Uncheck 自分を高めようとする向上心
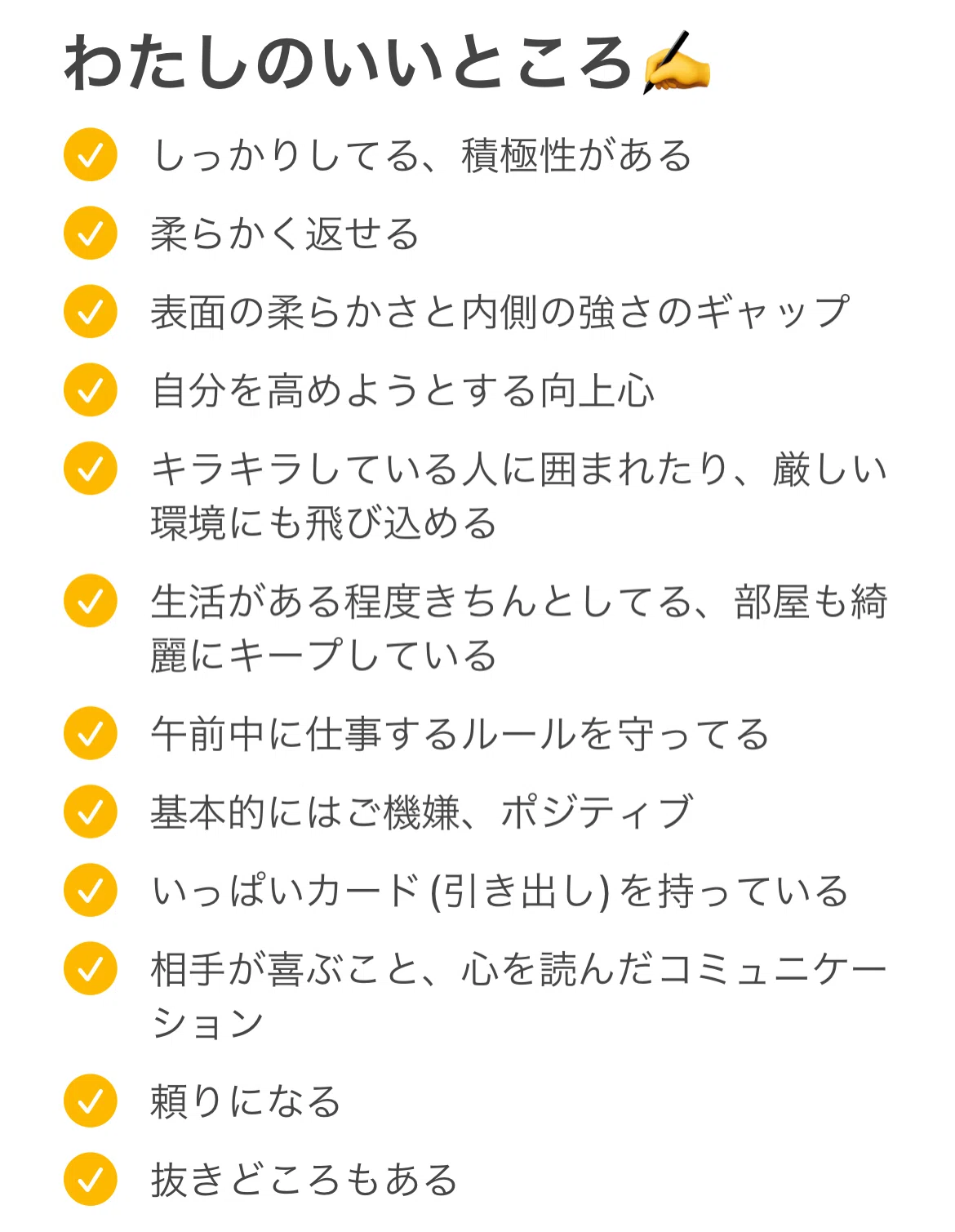This screenshot has width=955, height=1232. pyautogui.click(x=91, y=389)
